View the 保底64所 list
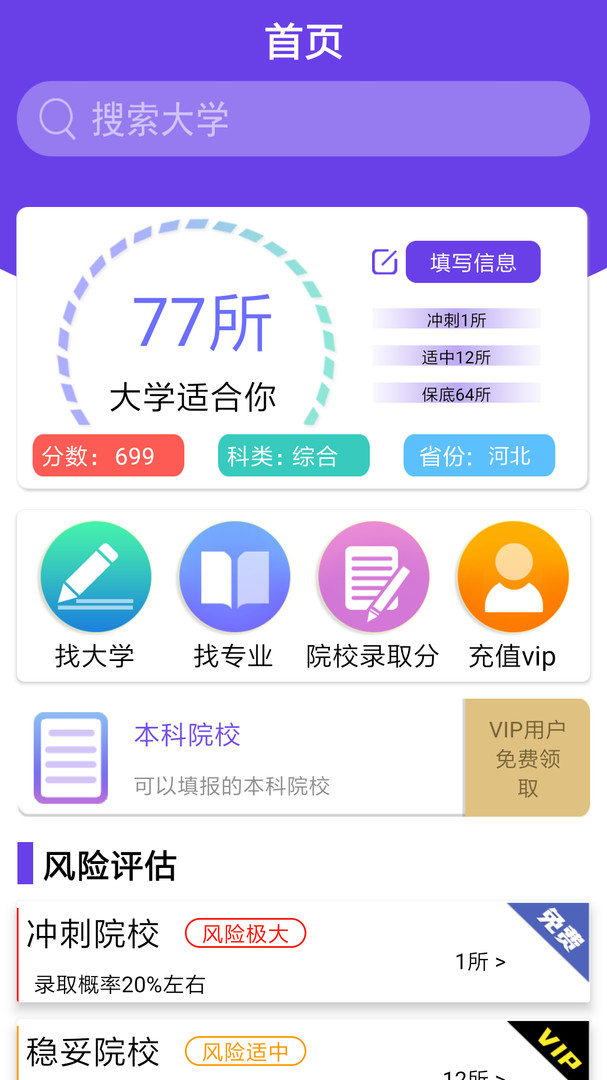This screenshot has height=1080, width=607. click(457, 394)
